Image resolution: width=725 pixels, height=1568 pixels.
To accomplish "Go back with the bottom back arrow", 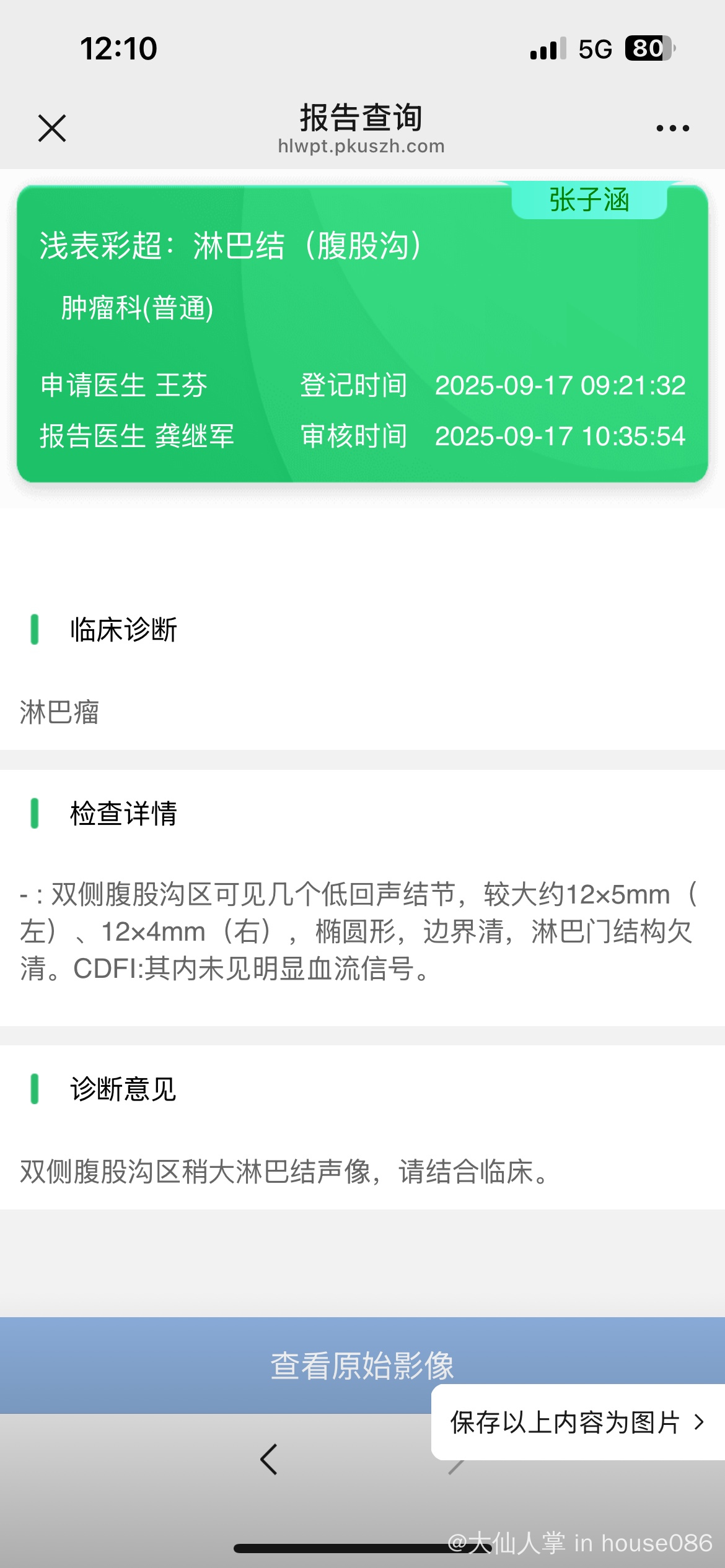I will tap(269, 1460).
